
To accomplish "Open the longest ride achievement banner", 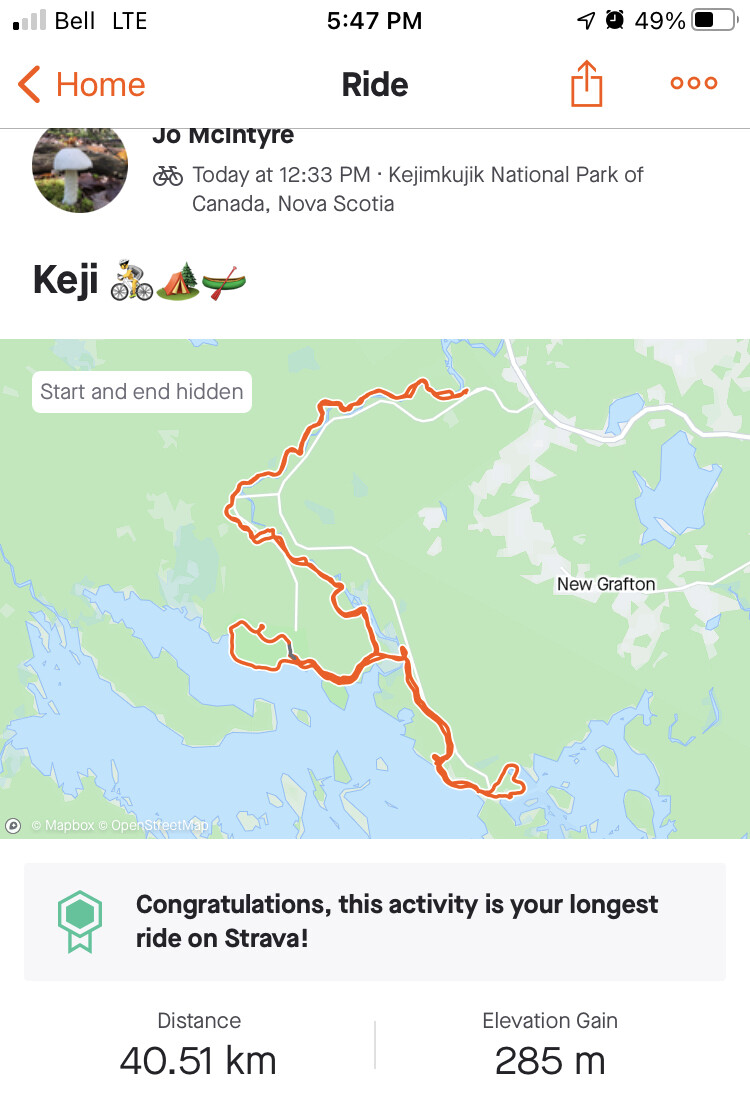I will (375, 921).
